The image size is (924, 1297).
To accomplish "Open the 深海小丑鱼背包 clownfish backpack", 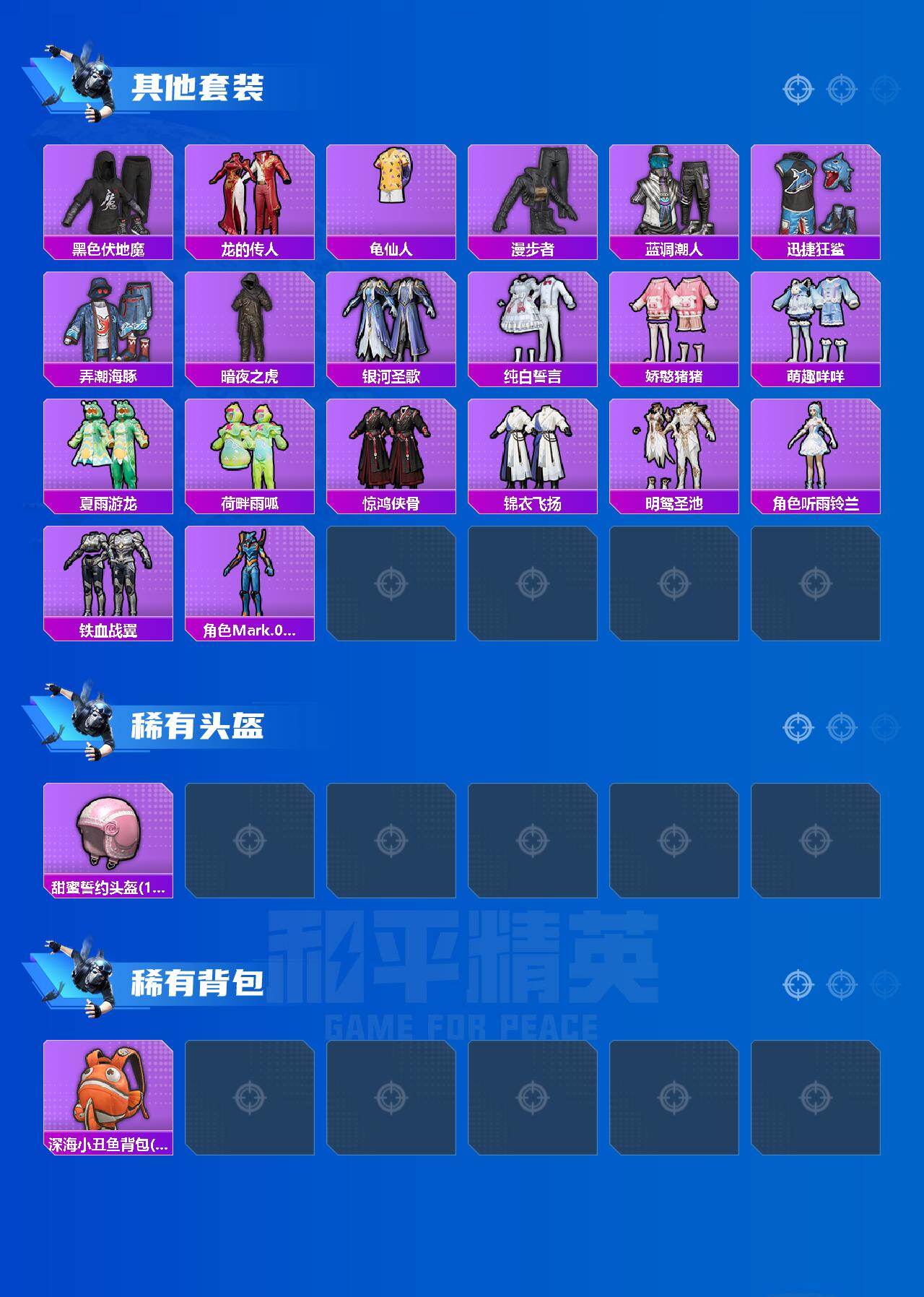I will (x=108, y=1098).
